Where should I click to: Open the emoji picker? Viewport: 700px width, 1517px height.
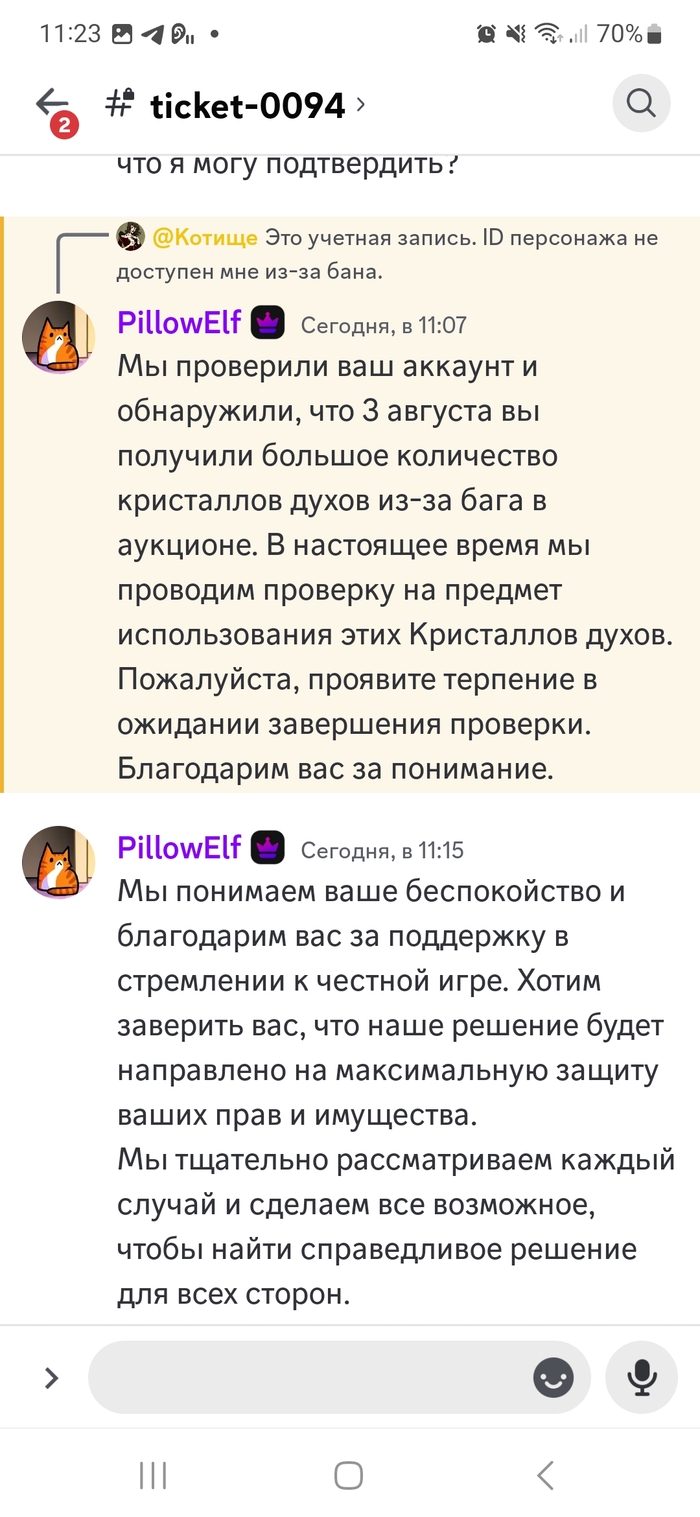[553, 1378]
